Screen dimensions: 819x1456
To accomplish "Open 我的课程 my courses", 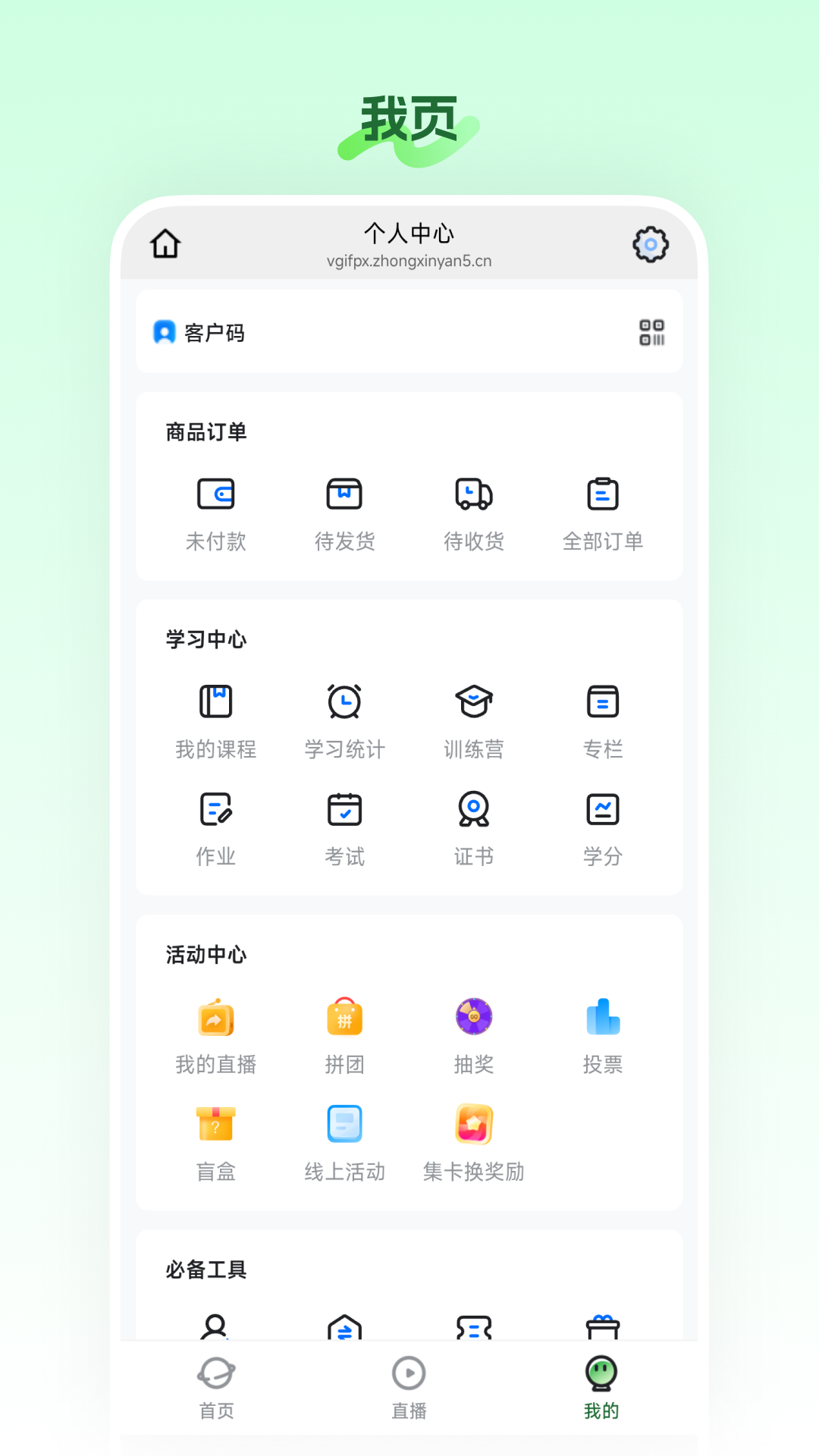I will pyautogui.click(x=216, y=719).
